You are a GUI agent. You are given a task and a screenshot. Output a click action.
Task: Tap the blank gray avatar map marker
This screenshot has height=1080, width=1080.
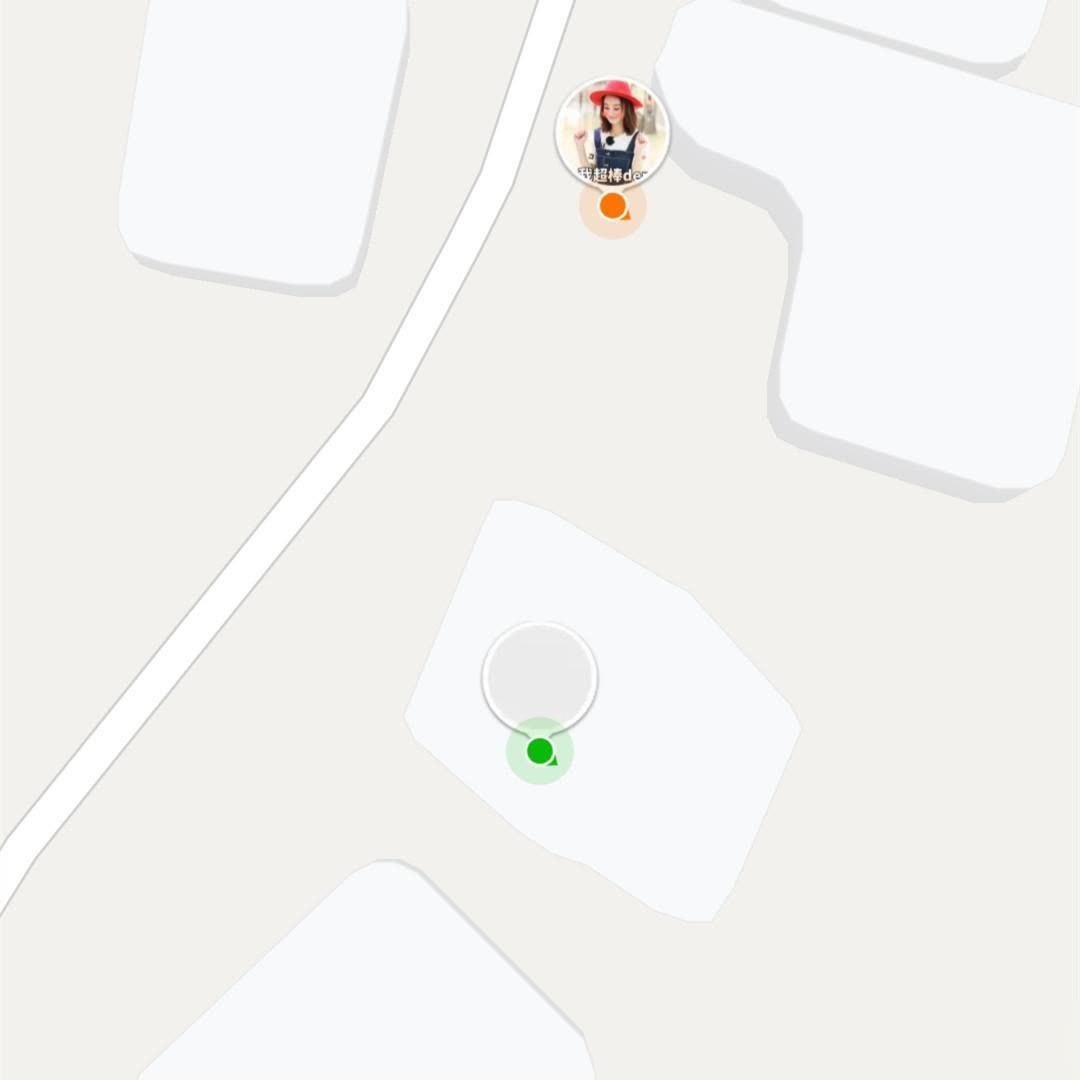pyautogui.click(x=540, y=677)
